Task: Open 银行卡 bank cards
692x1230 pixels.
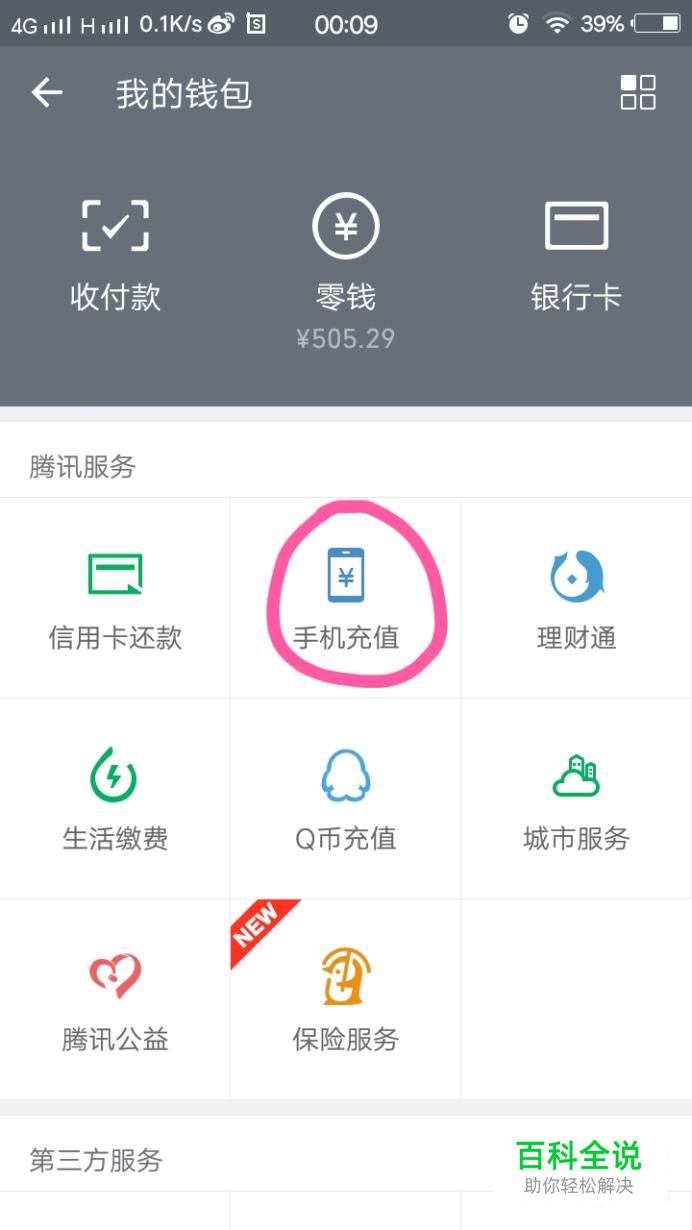Action: coord(576,254)
